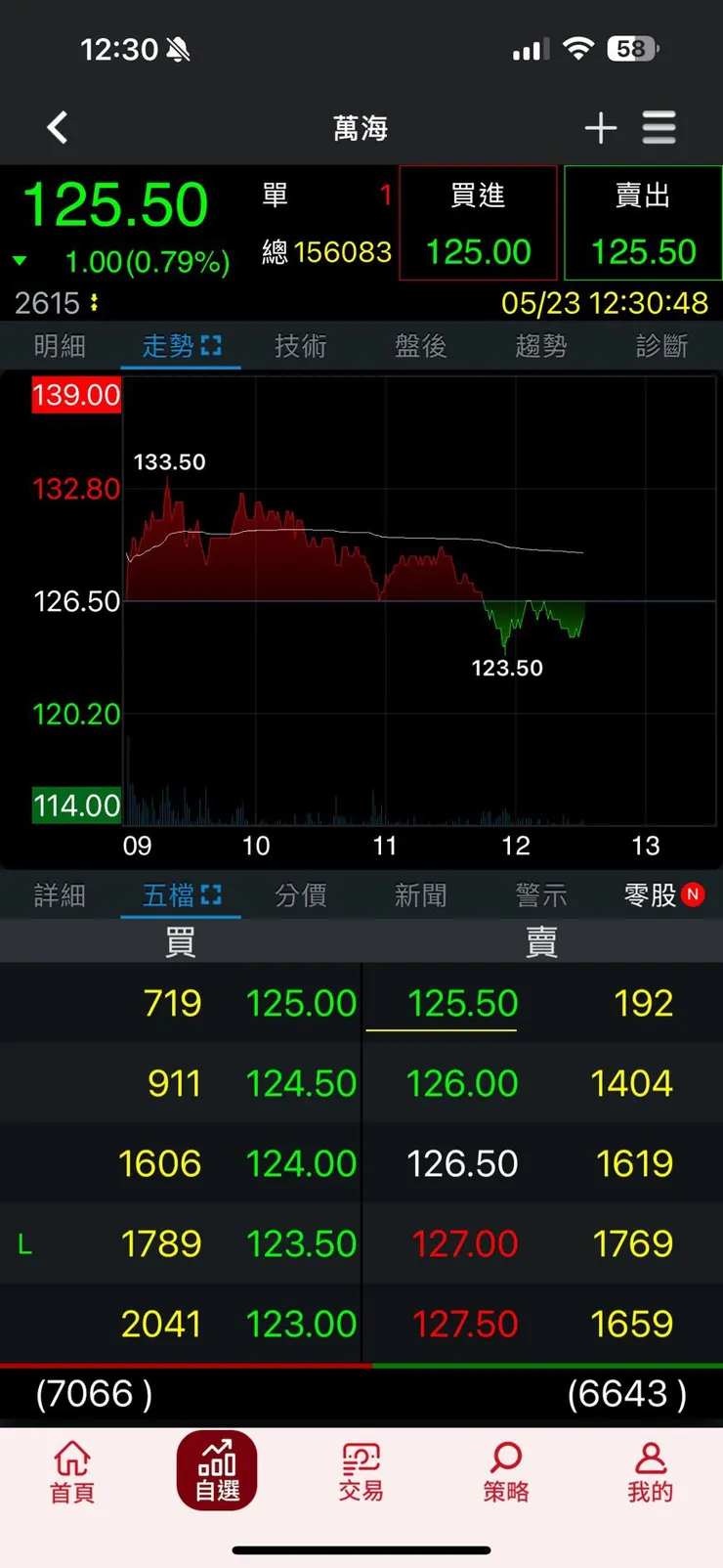The height and width of the screenshot is (1568, 723).
Task: Open 我的 profile in bottom navigation
Action: tap(650, 1471)
